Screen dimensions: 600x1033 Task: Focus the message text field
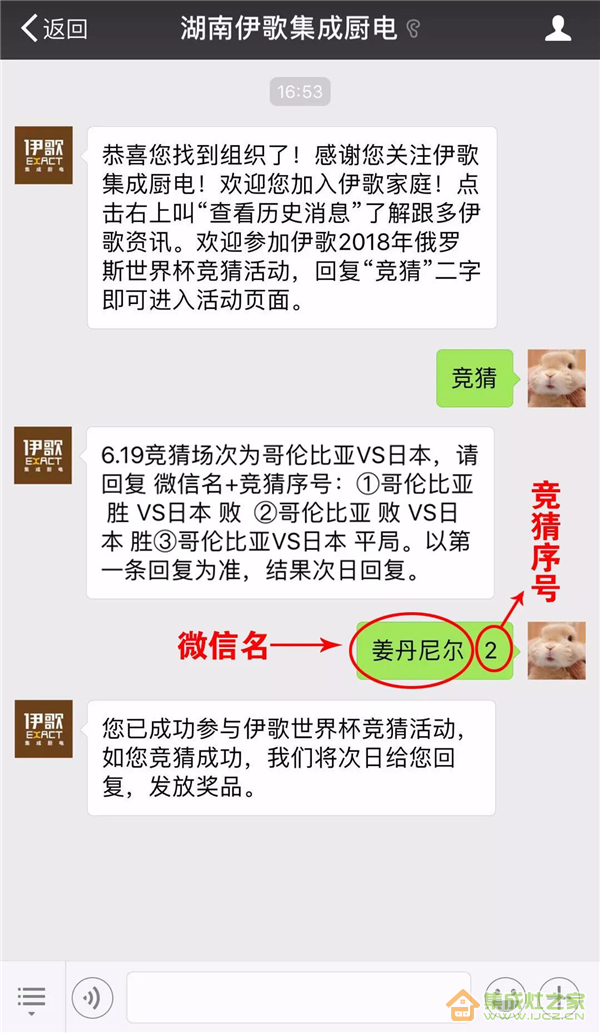click(298, 997)
